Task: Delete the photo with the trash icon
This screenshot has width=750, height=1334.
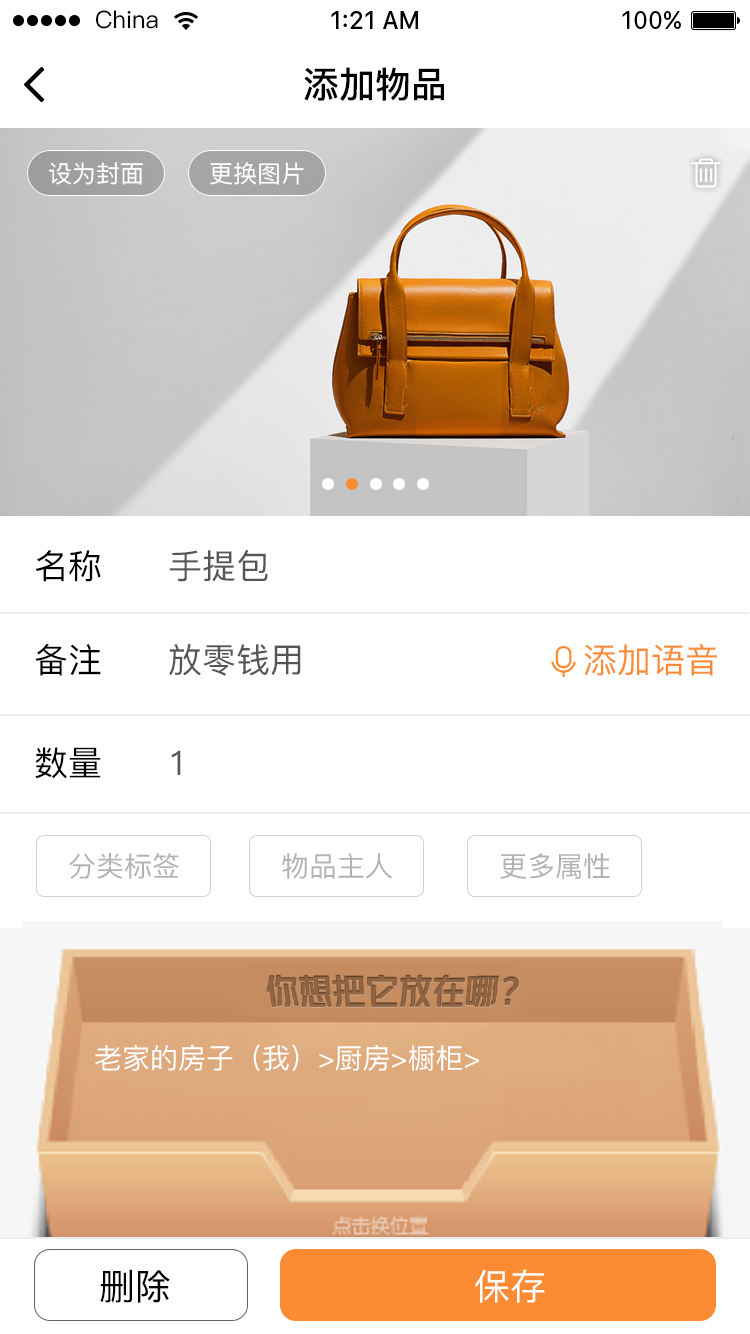Action: coord(706,172)
